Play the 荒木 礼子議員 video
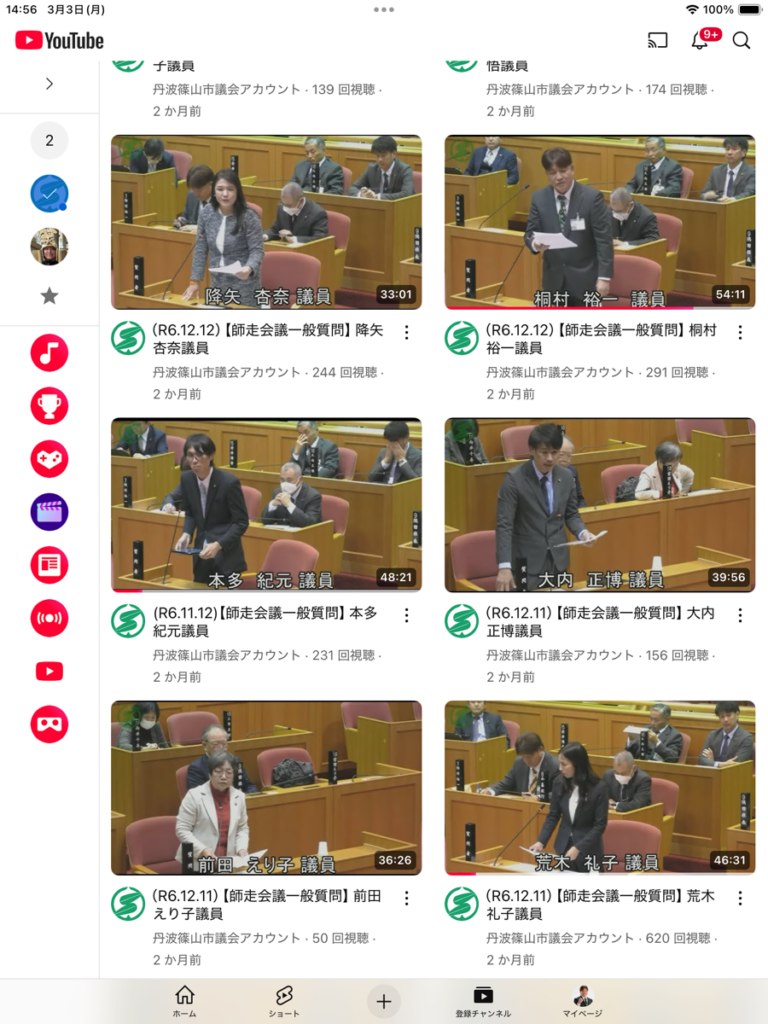Image resolution: width=768 pixels, height=1024 pixels. 600,788
